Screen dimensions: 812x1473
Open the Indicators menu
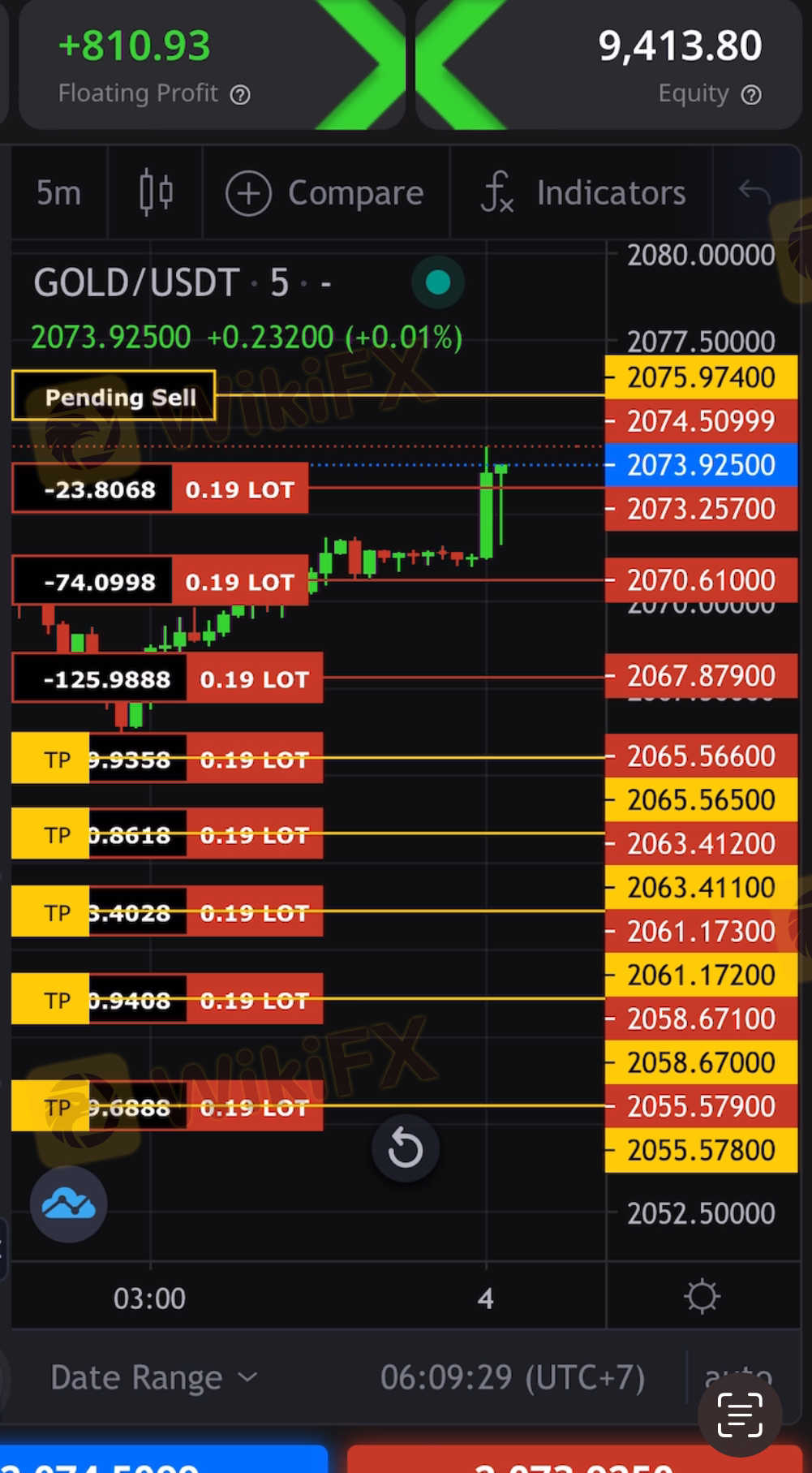coord(584,193)
